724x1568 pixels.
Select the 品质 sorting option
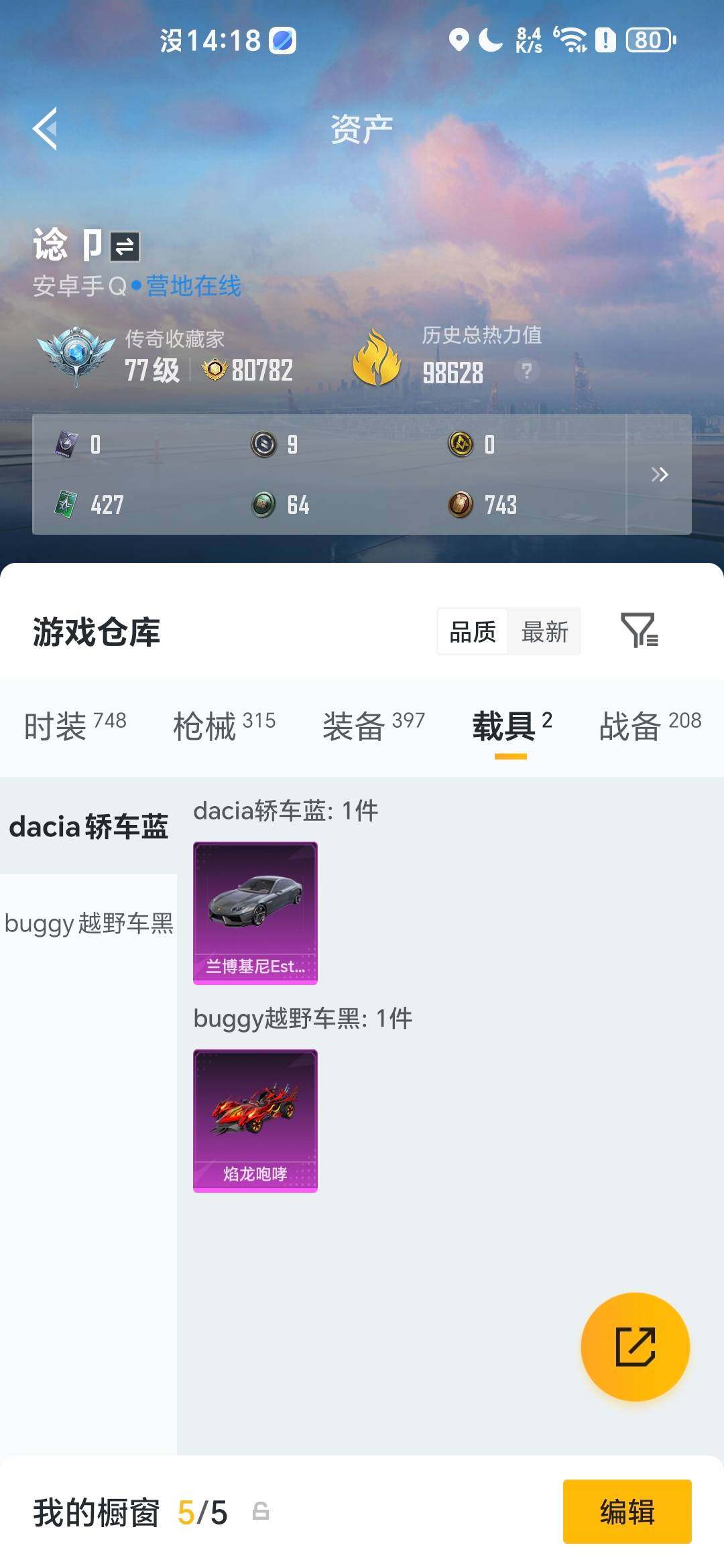pyautogui.click(x=471, y=631)
